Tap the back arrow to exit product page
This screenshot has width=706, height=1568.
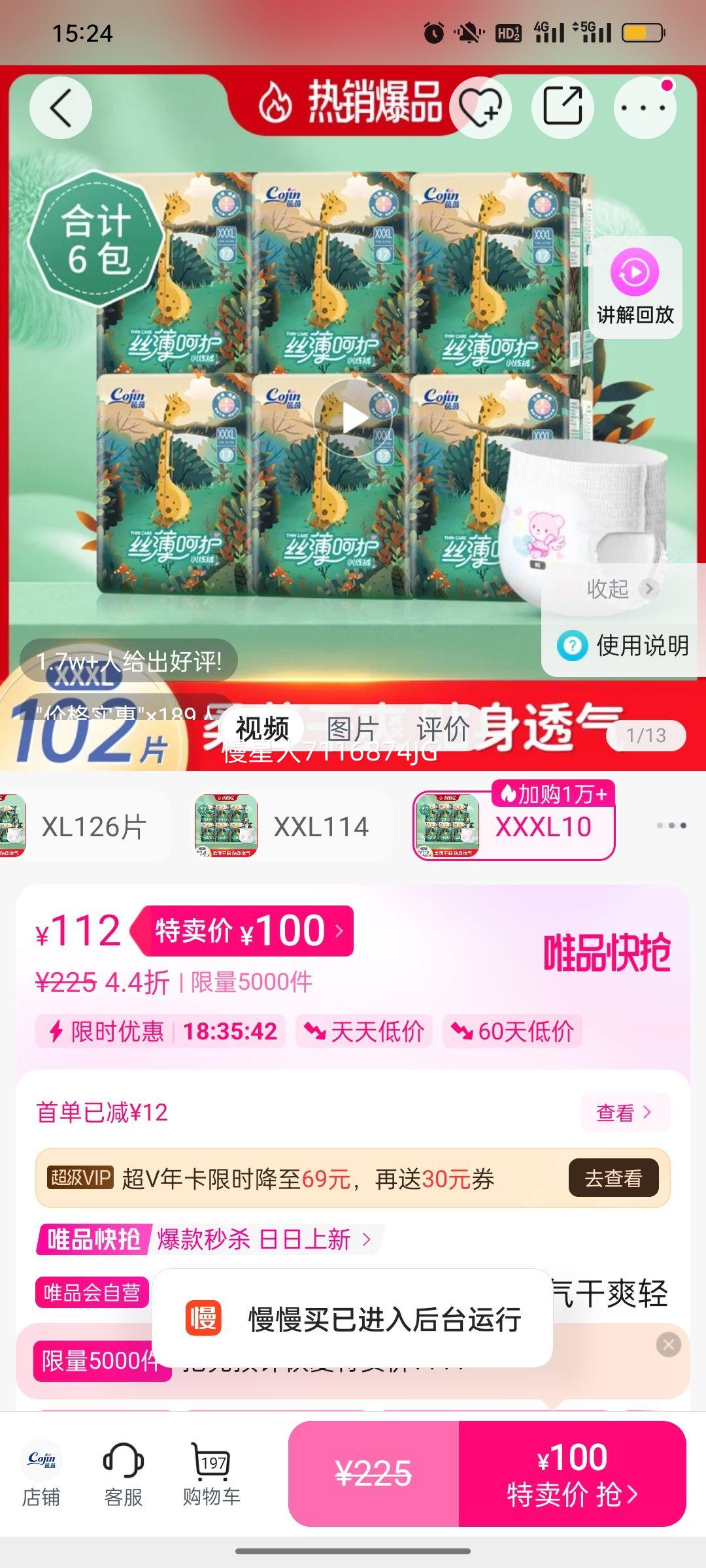coord(60,108)
